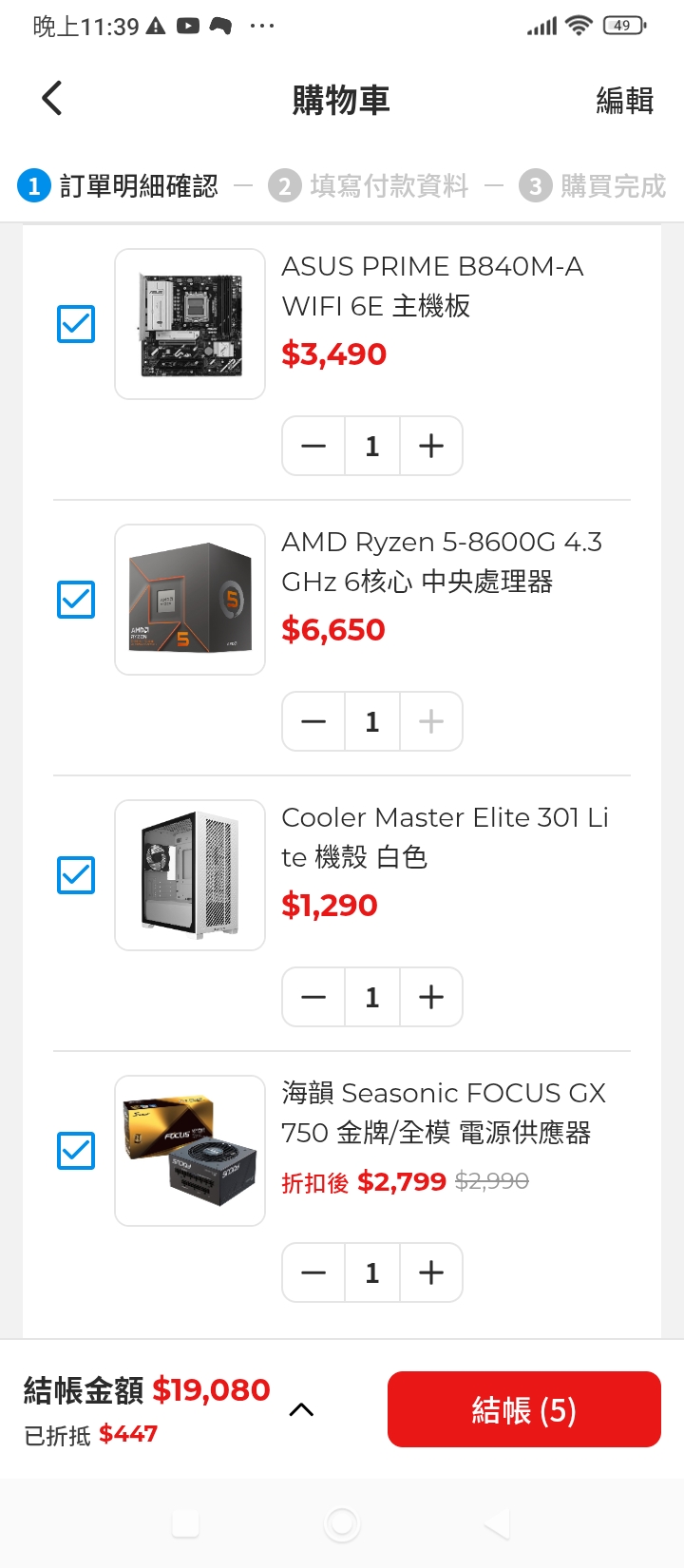Image resolution: width=684 pixels, height=1568 pixels.
Task: Deselect the AMD Ryzen 5-8600G processor
Action: (x=75, y=600)
